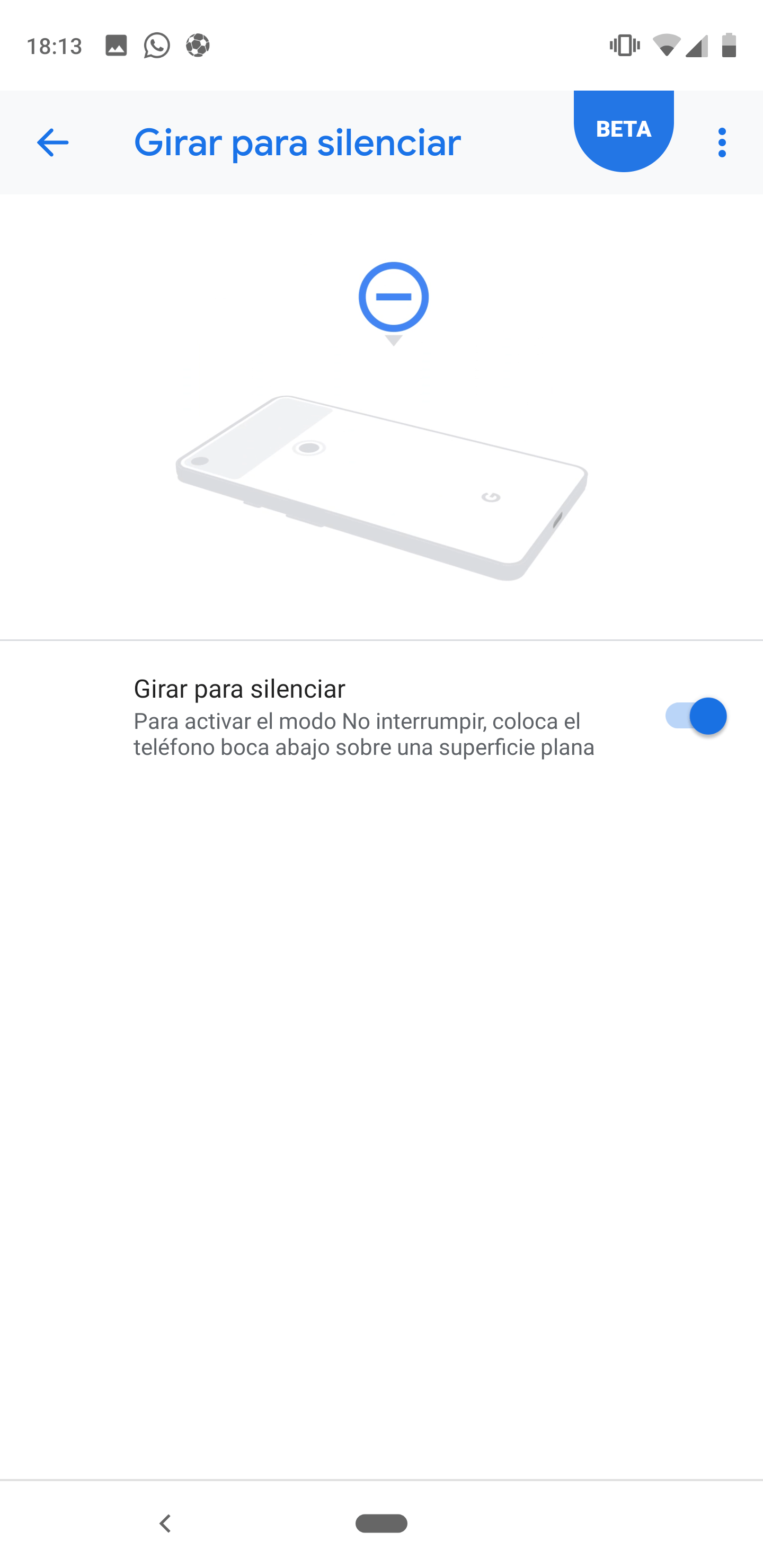Open the overflow menu
This screenshot has width=763, height=1568.
pyautogui.click(x=722, y=143)
